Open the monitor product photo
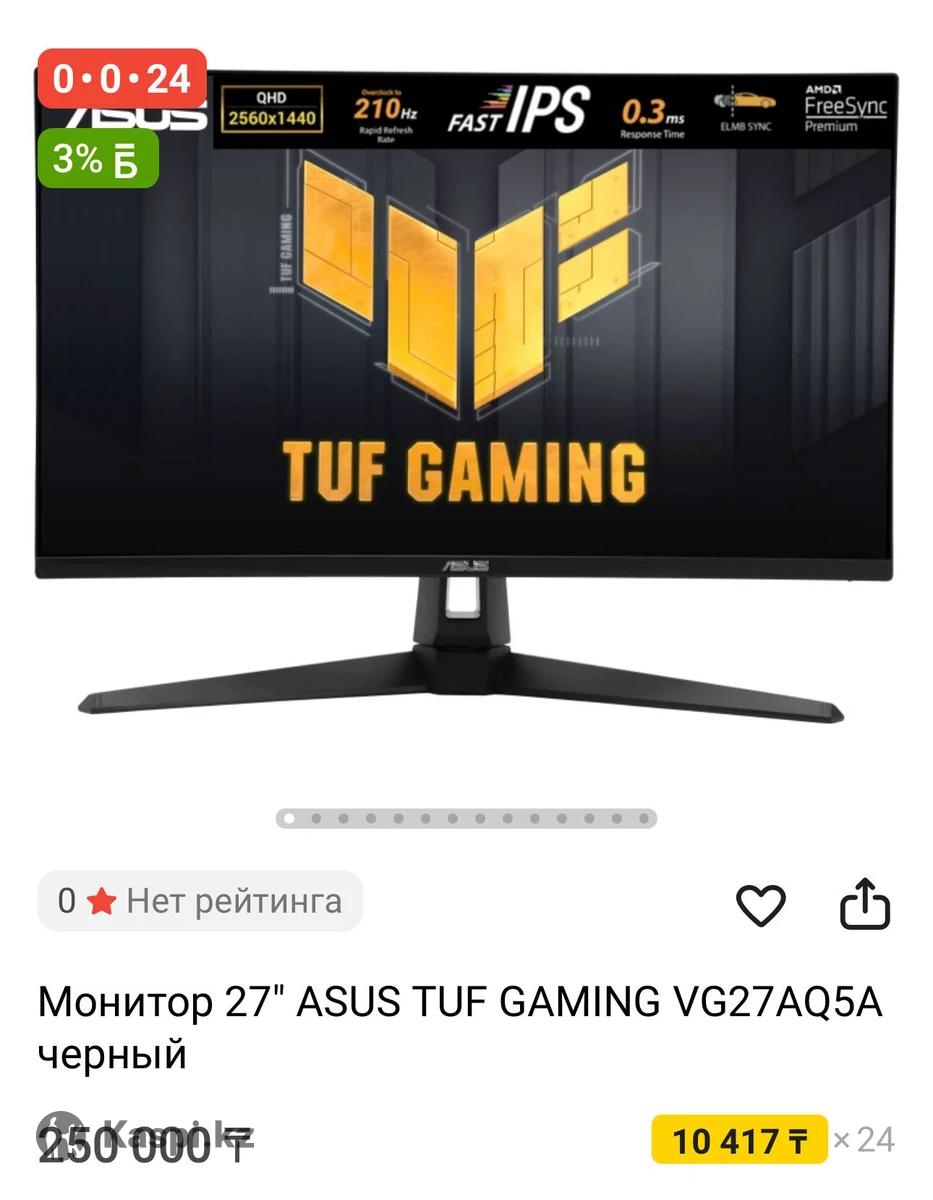 (x=466, y=400)
